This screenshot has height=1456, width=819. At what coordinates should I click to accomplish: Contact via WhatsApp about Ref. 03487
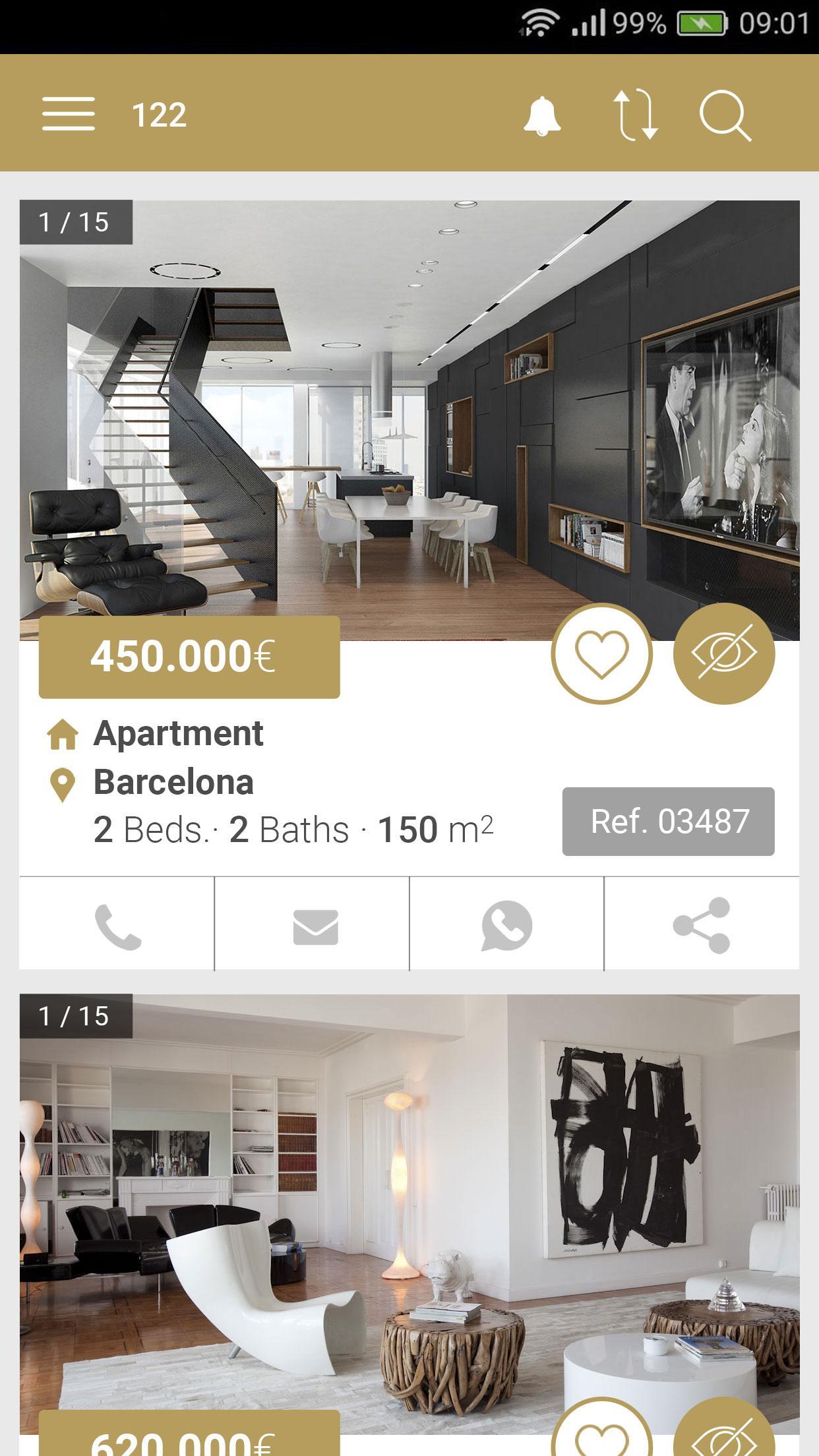pyautogui.click(x=506, y=926)
